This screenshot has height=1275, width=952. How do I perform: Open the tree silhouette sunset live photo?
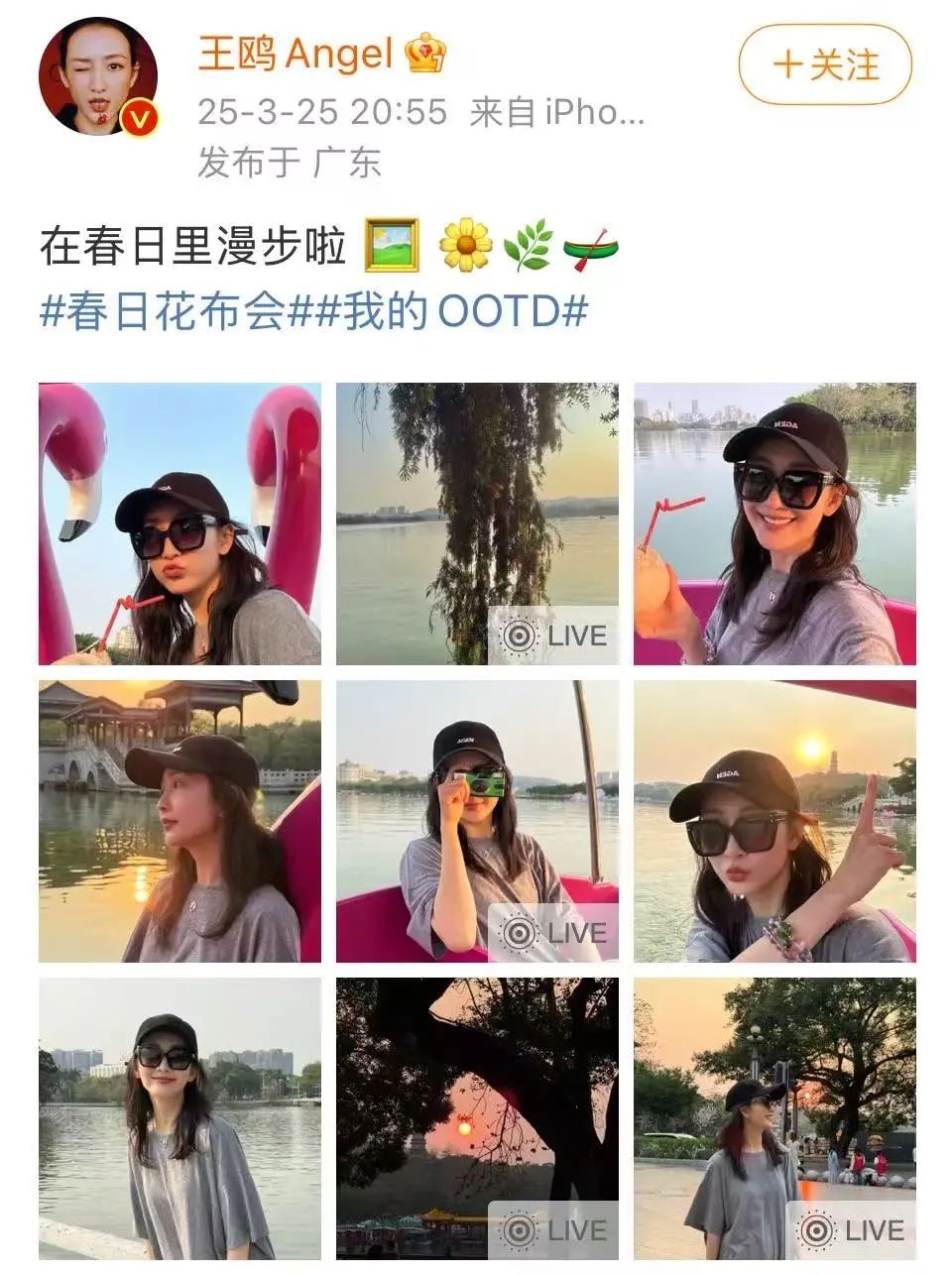tap(477, 1118)
